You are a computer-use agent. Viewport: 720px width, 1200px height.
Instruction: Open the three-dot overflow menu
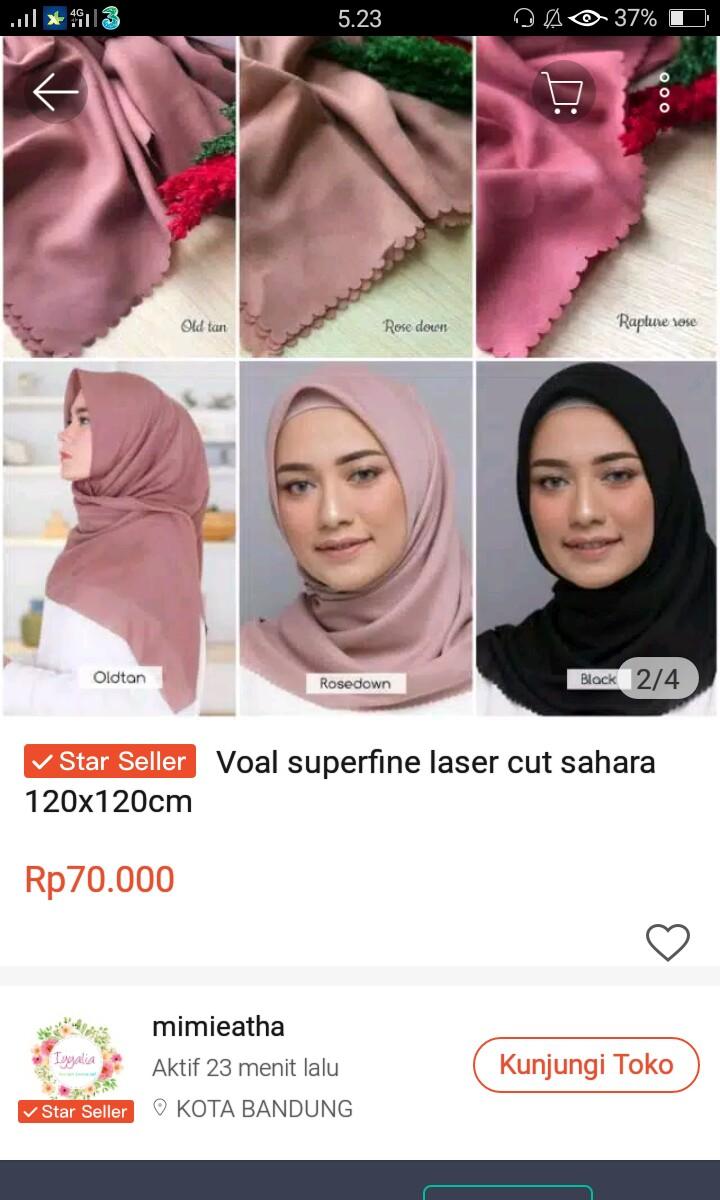(x=665, y=93)
